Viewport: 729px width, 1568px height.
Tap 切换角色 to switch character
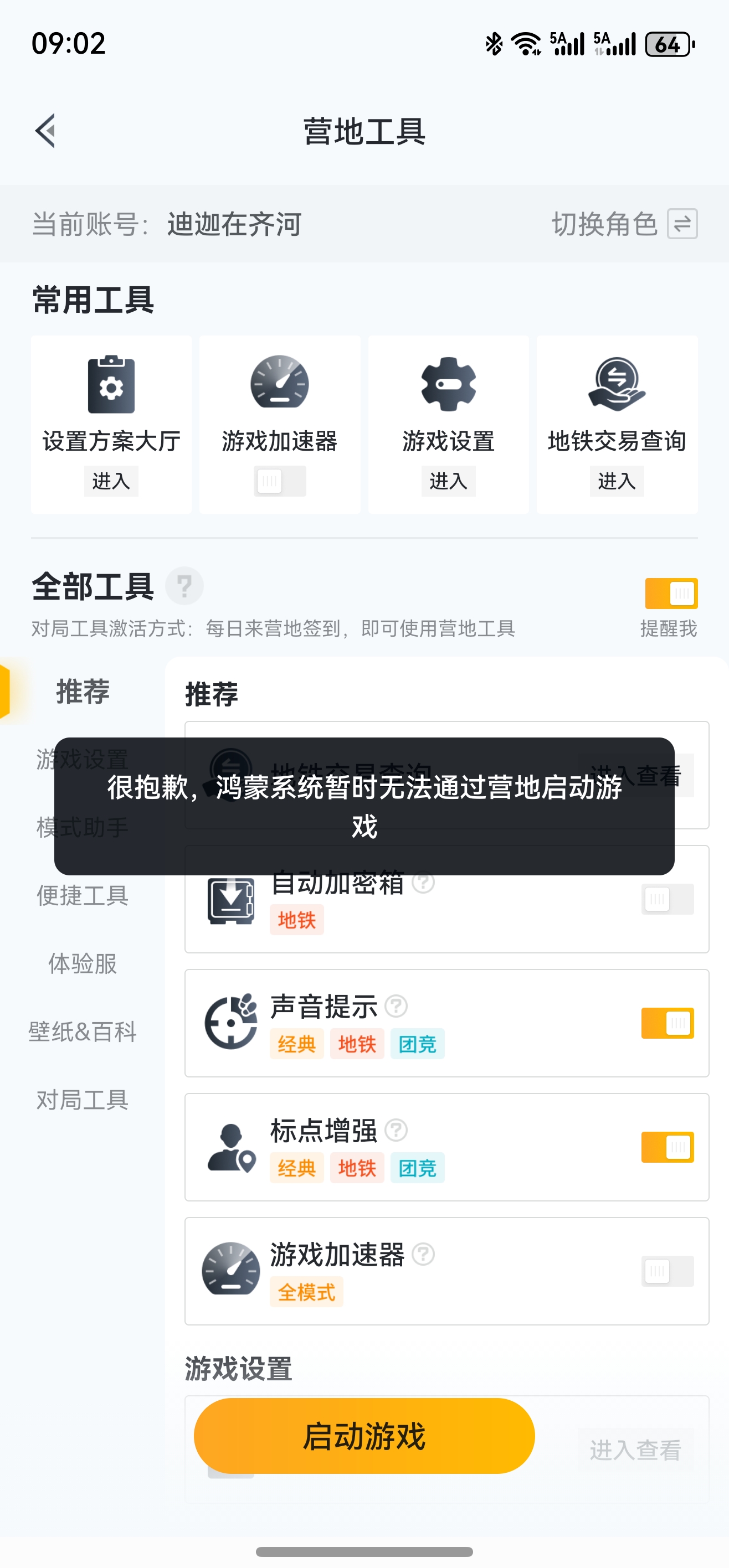click(624, 224)
